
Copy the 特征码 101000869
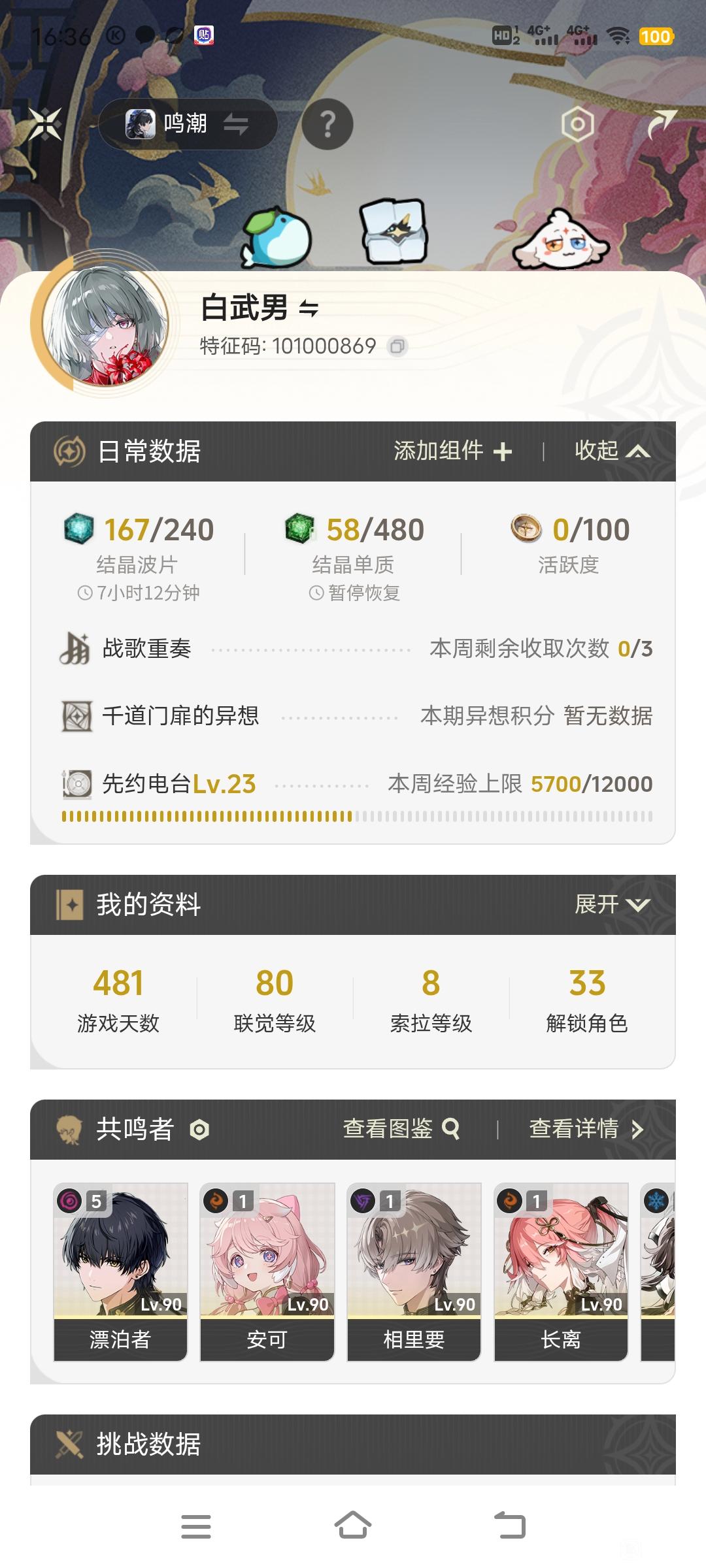coord(397,346)
